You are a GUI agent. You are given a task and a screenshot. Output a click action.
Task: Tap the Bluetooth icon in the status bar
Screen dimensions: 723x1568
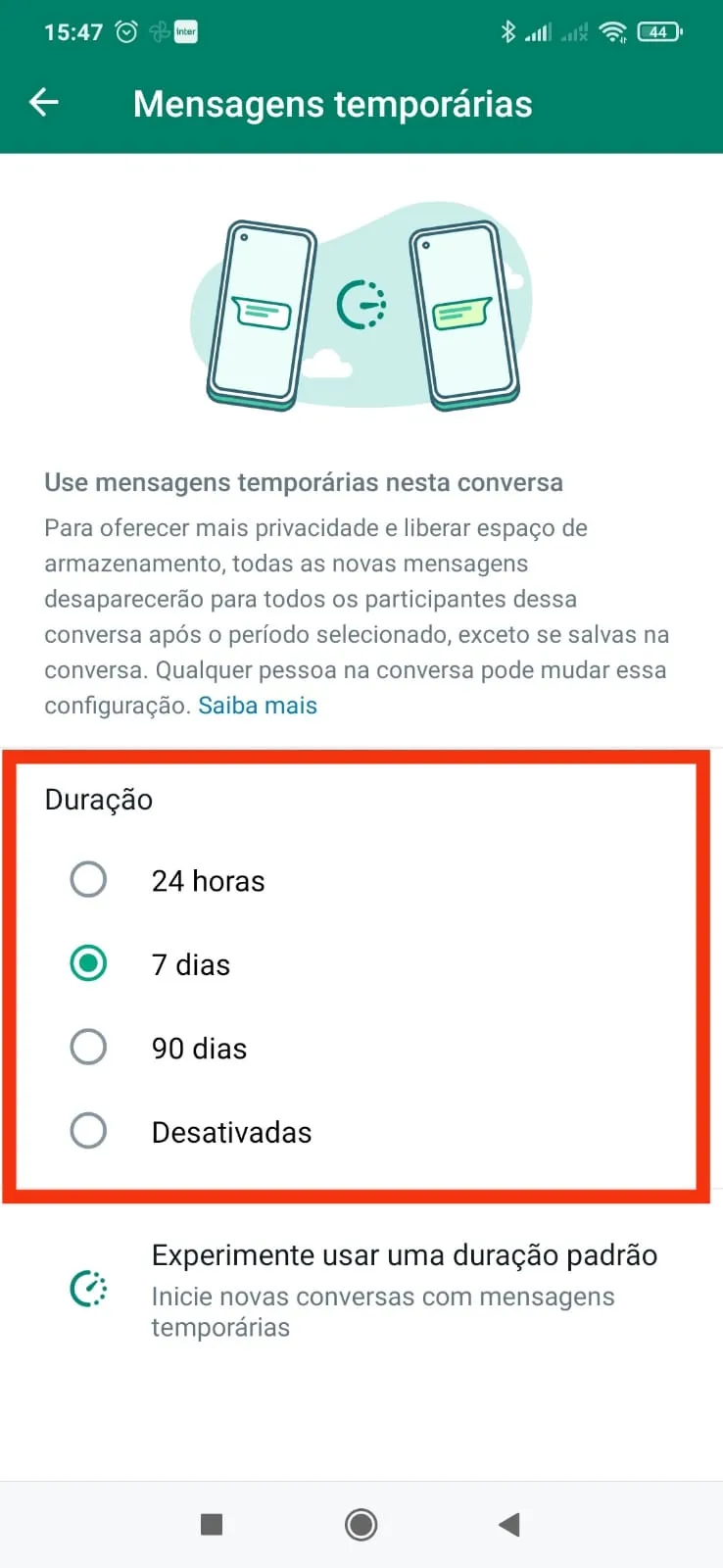pos(509,31)
